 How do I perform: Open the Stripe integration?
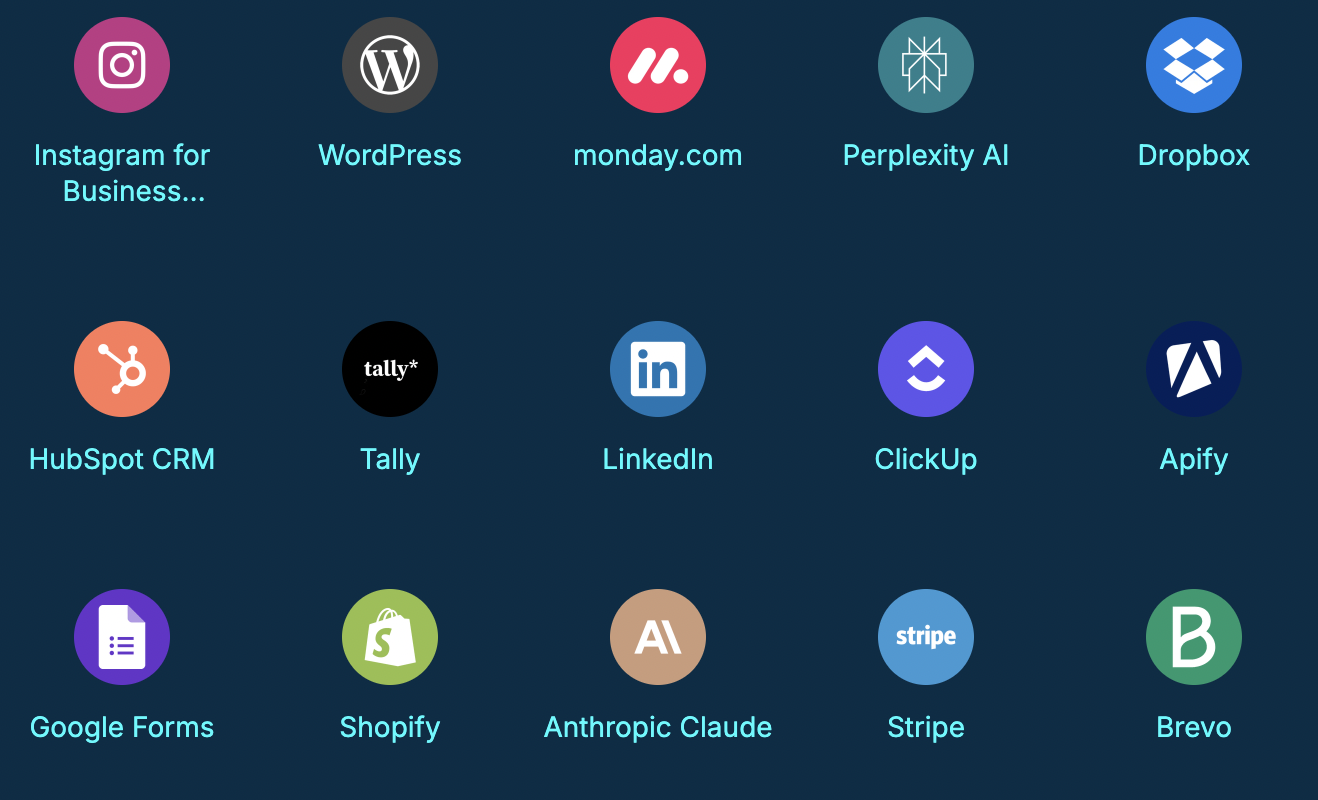926,637
